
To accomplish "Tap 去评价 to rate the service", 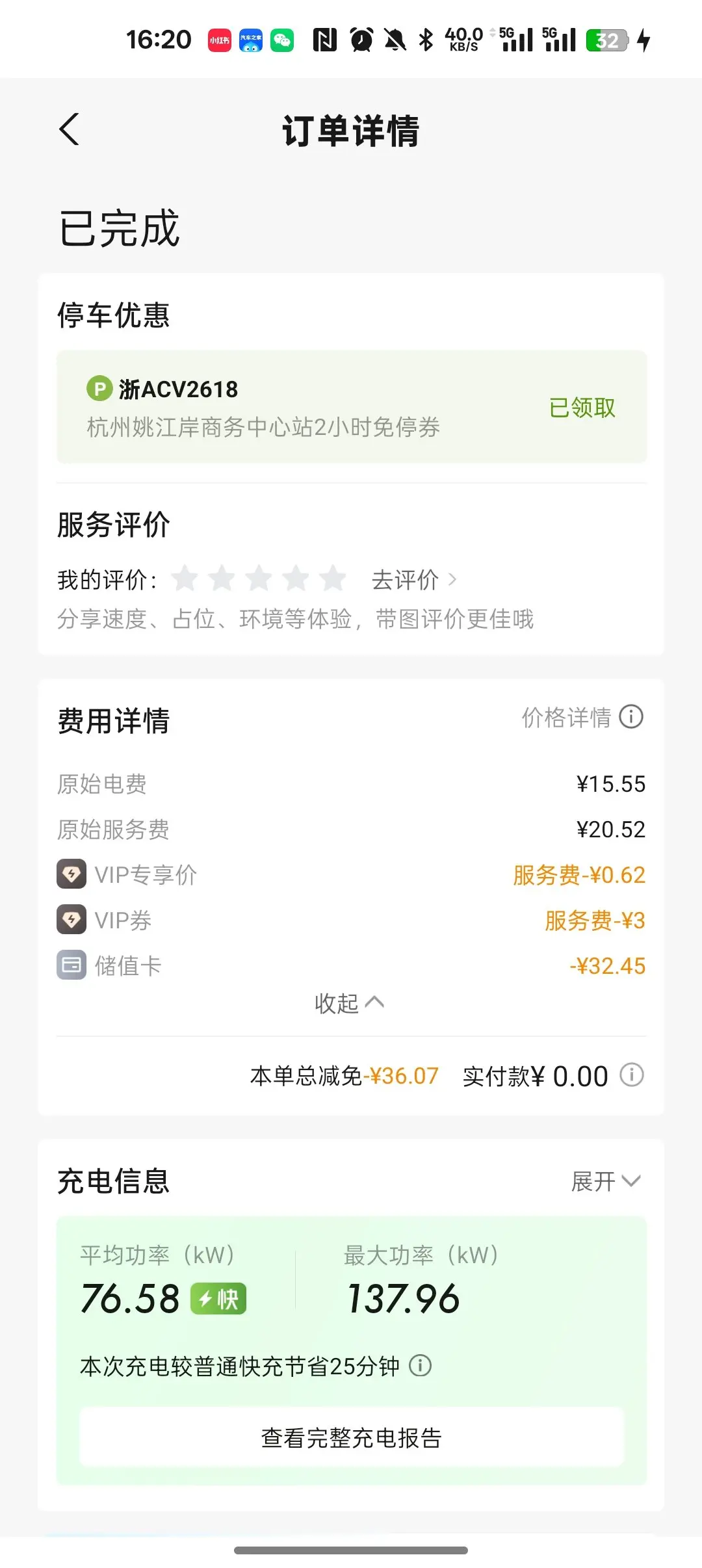I will pyautogui.click(x=414, y=579).
